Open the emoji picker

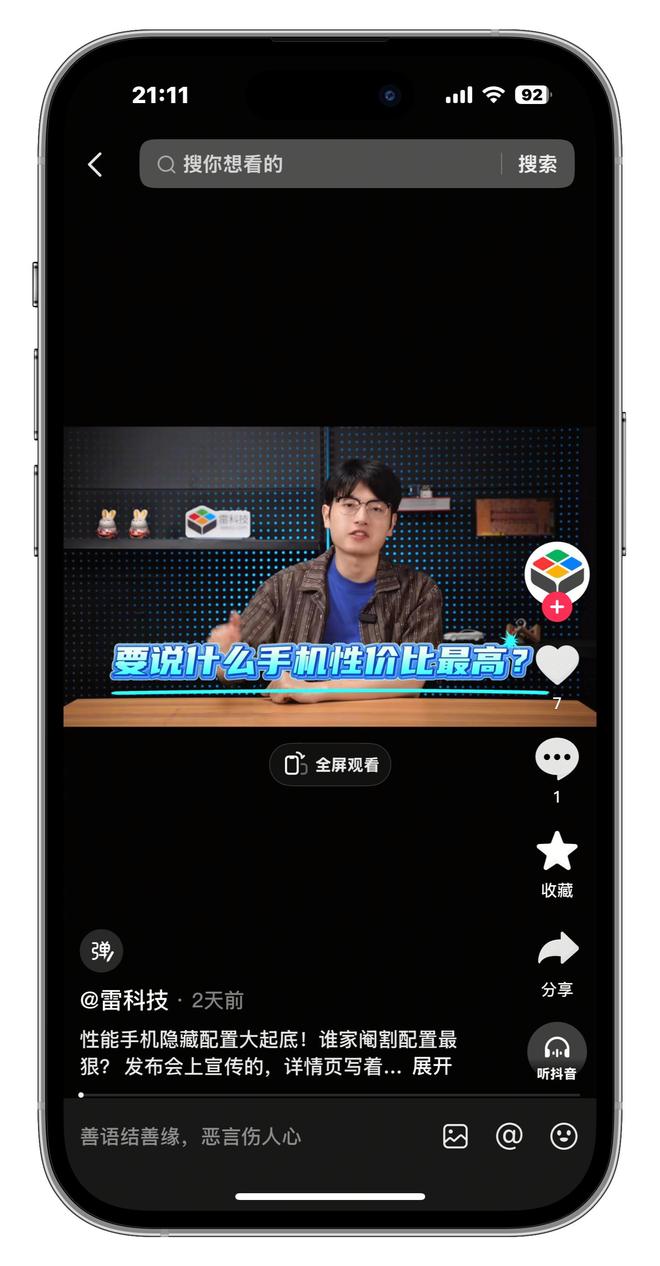(x=564, y=1137)
